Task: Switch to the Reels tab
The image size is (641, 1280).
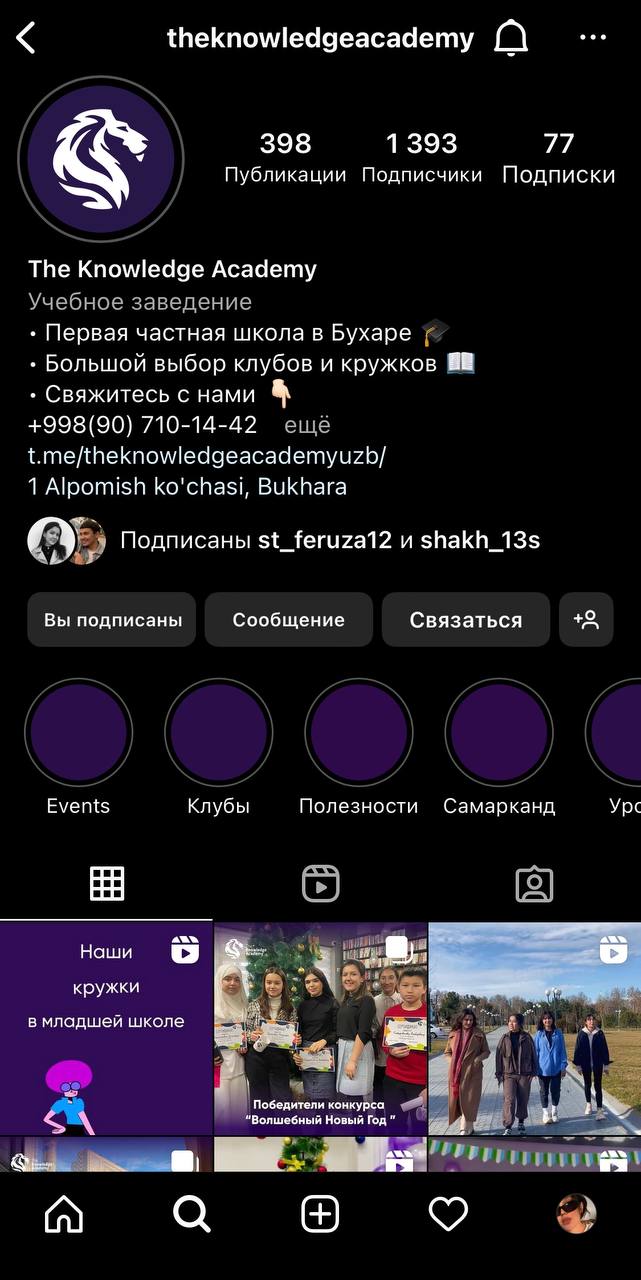Action: (x=320, y=883)
